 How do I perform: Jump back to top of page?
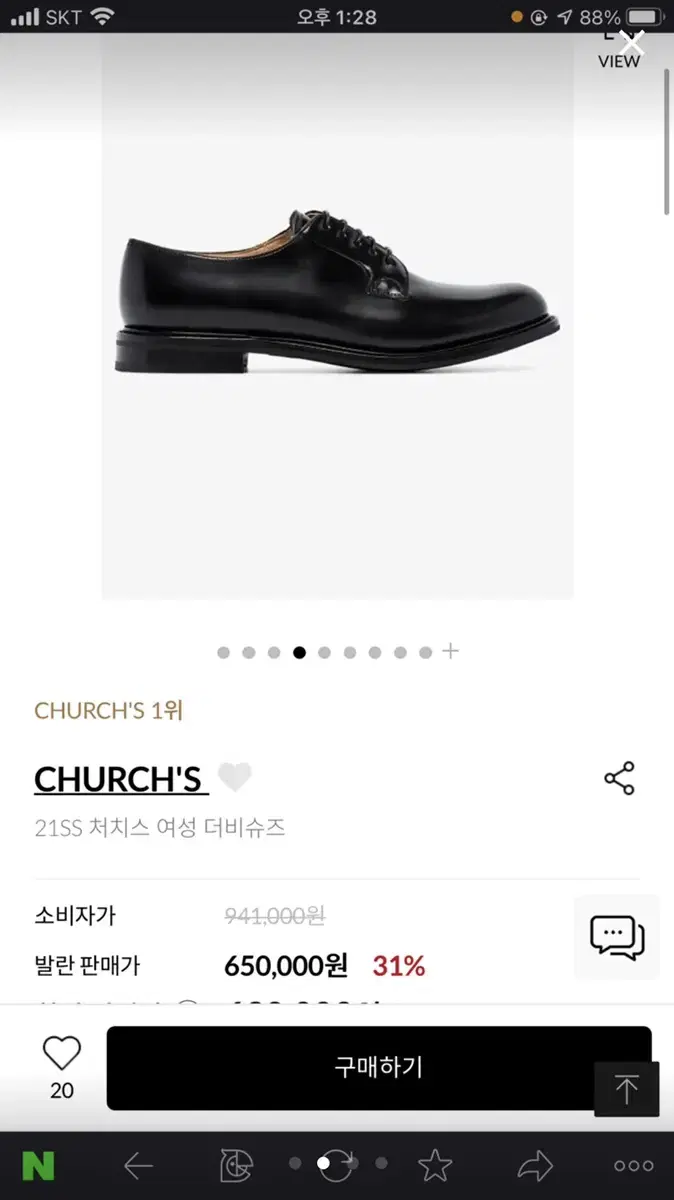pos(626,1089)
